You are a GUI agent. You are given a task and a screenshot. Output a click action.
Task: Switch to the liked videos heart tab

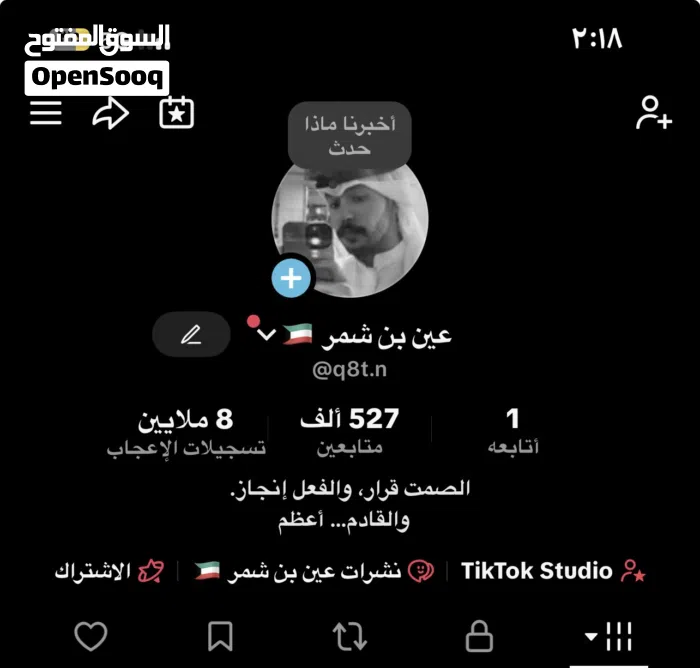point(91,636)
